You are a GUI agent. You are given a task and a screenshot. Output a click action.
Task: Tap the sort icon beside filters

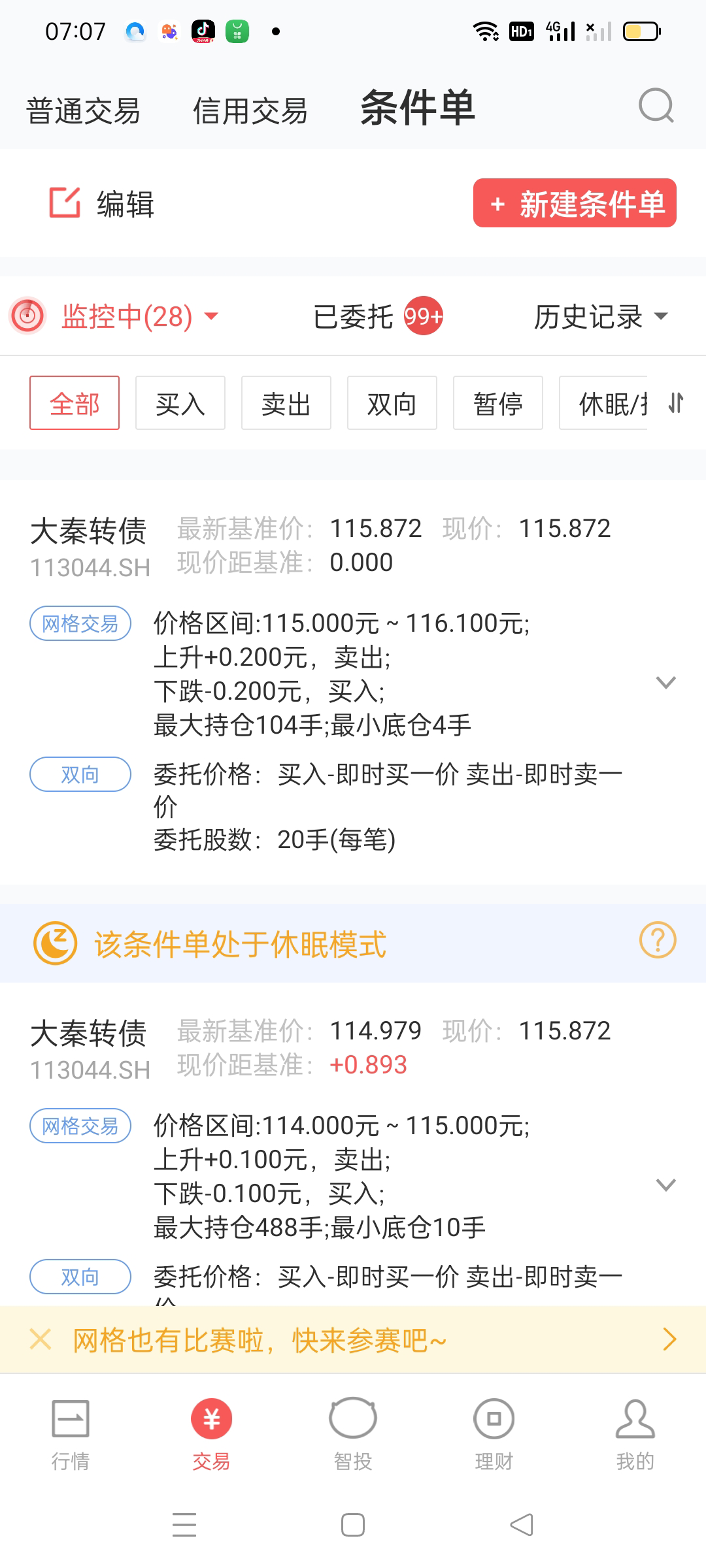(677, 403)
